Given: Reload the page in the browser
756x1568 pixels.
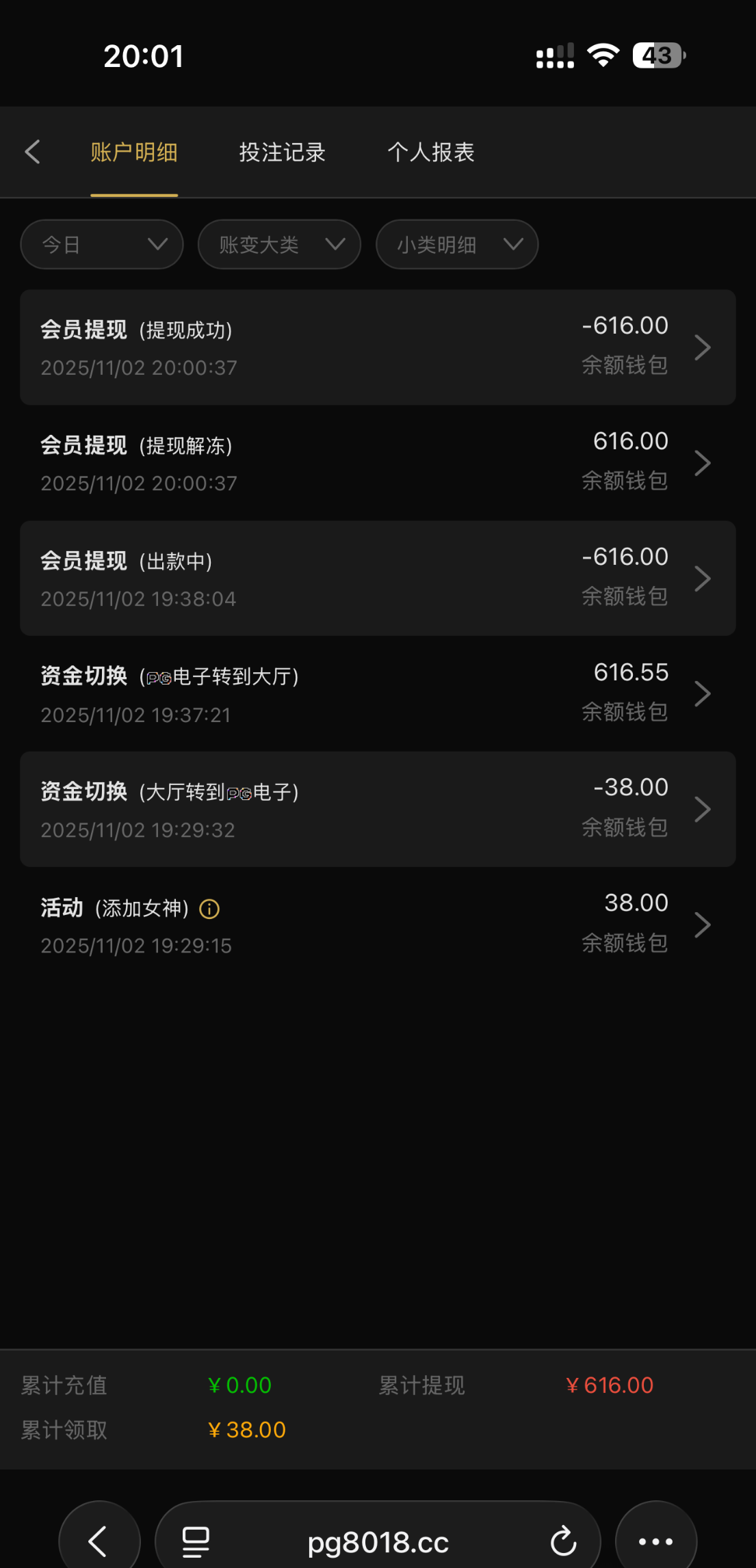Looking at the screenshot, I should pos(563,1541).
